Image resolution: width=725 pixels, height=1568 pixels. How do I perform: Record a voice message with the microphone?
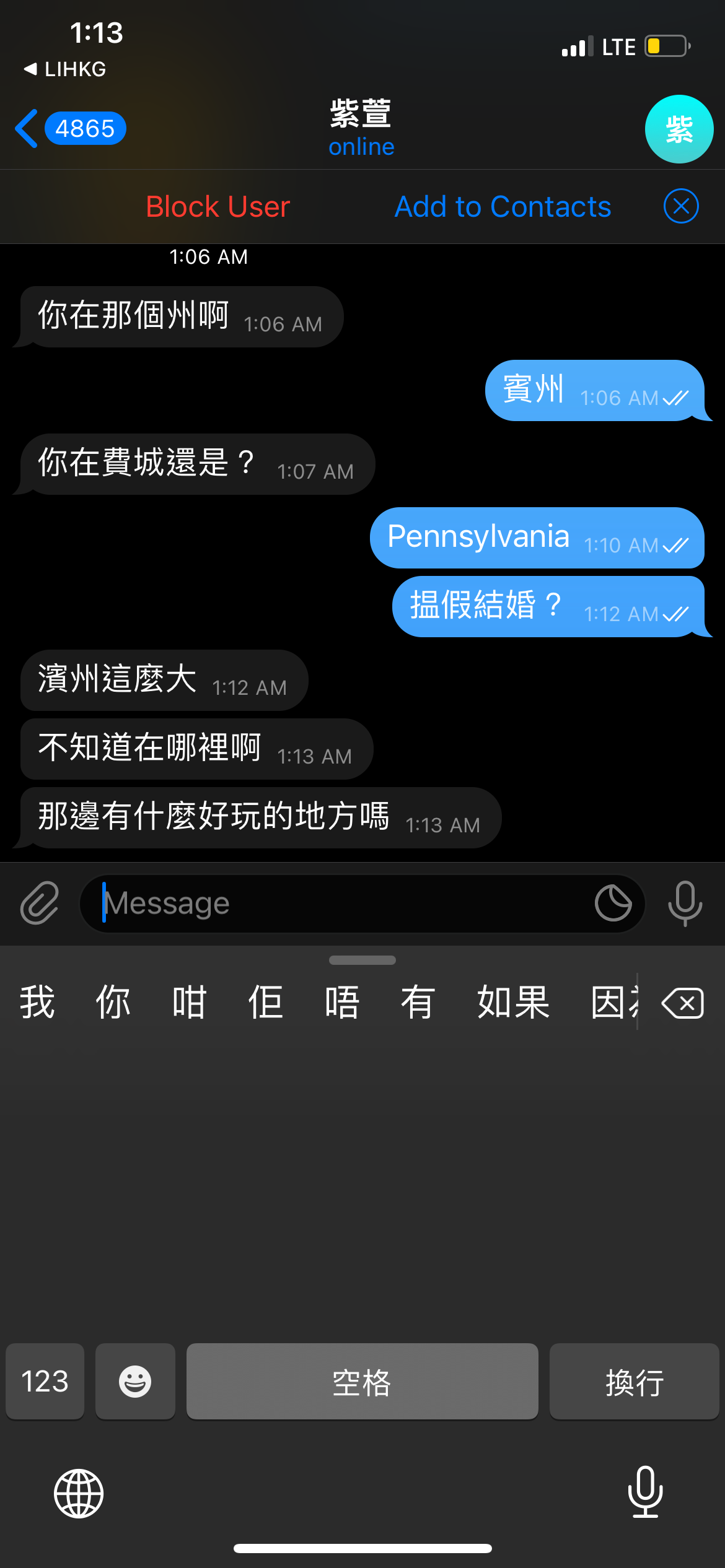point(685,903)
